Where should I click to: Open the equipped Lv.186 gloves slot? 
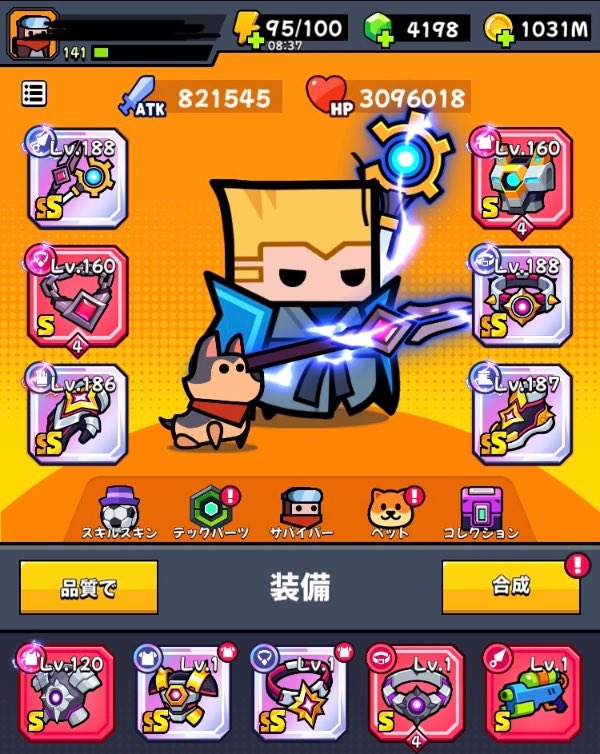[78, 414]
